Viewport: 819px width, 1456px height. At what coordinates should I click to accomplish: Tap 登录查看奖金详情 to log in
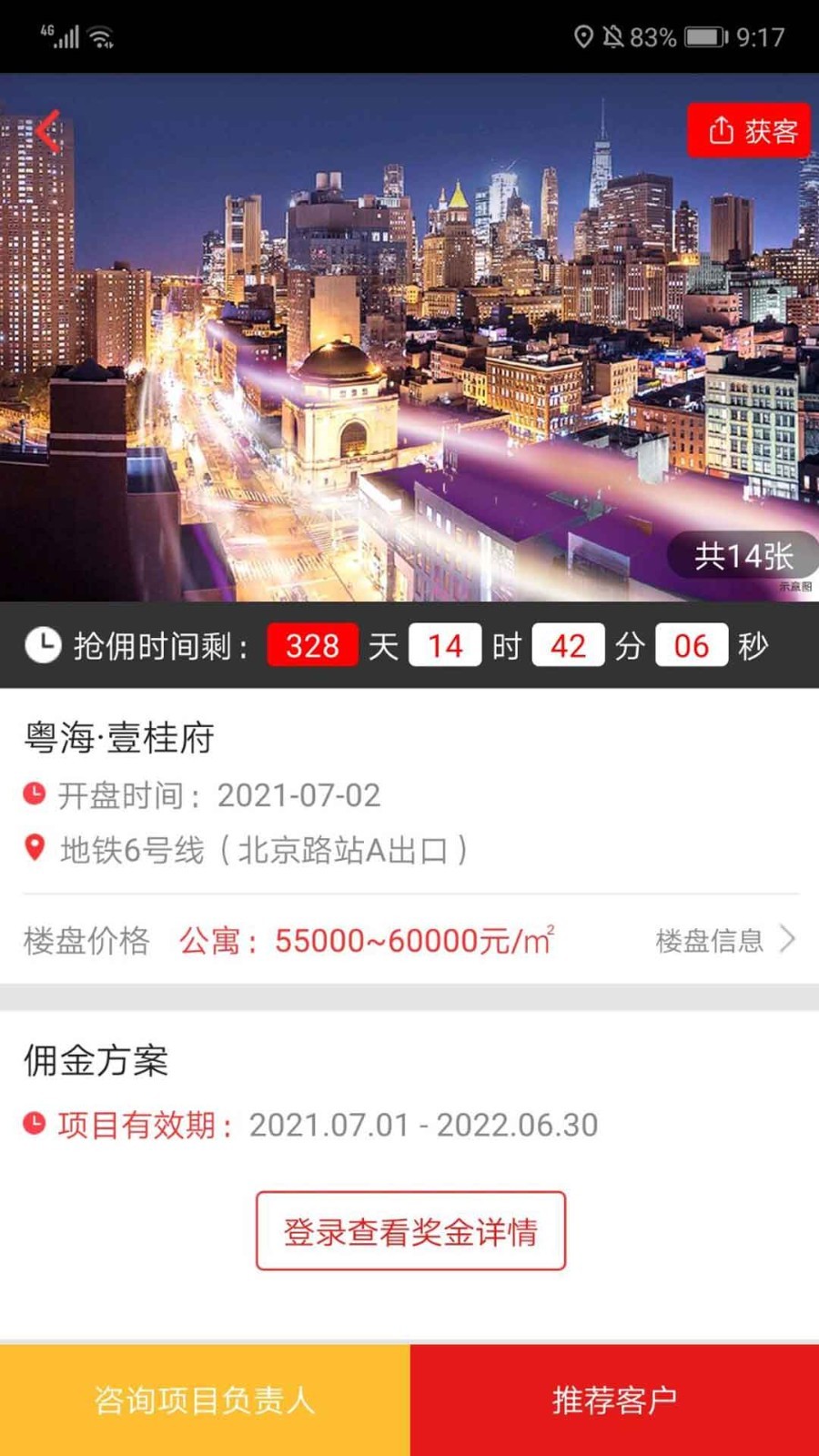pos(409,1233)
